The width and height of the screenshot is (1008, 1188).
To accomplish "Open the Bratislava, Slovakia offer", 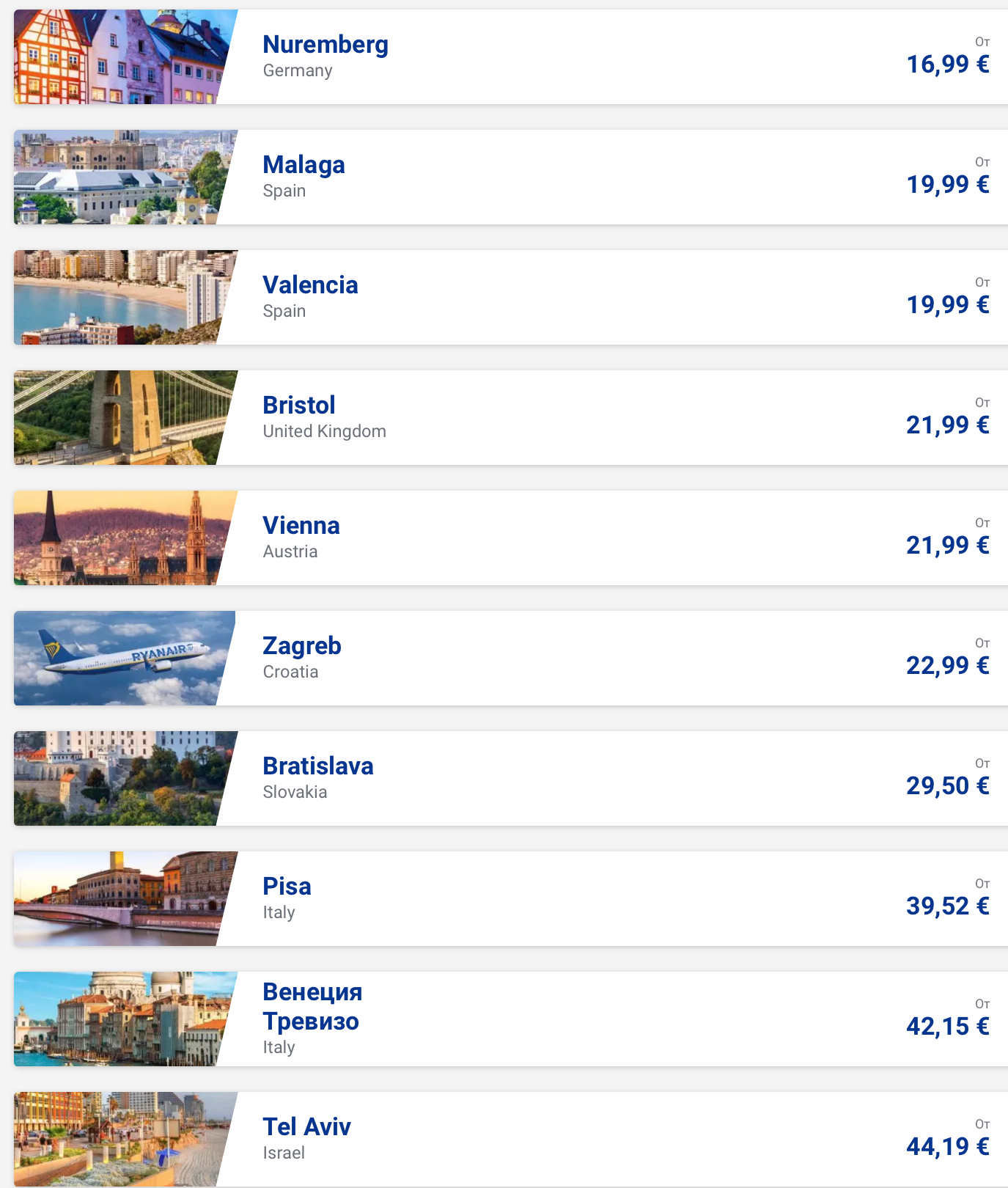I will point(510,779).
